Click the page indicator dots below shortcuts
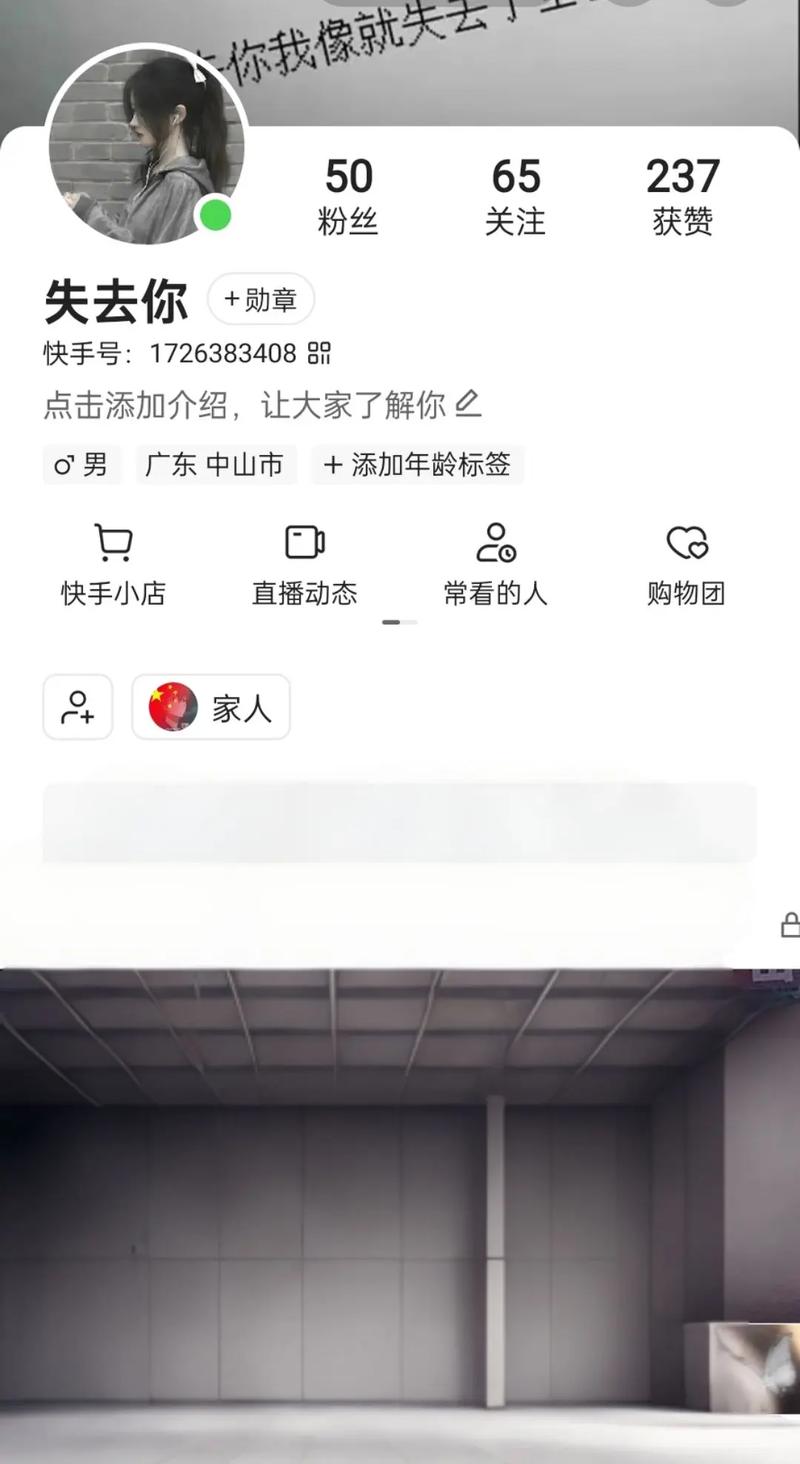 398,622
